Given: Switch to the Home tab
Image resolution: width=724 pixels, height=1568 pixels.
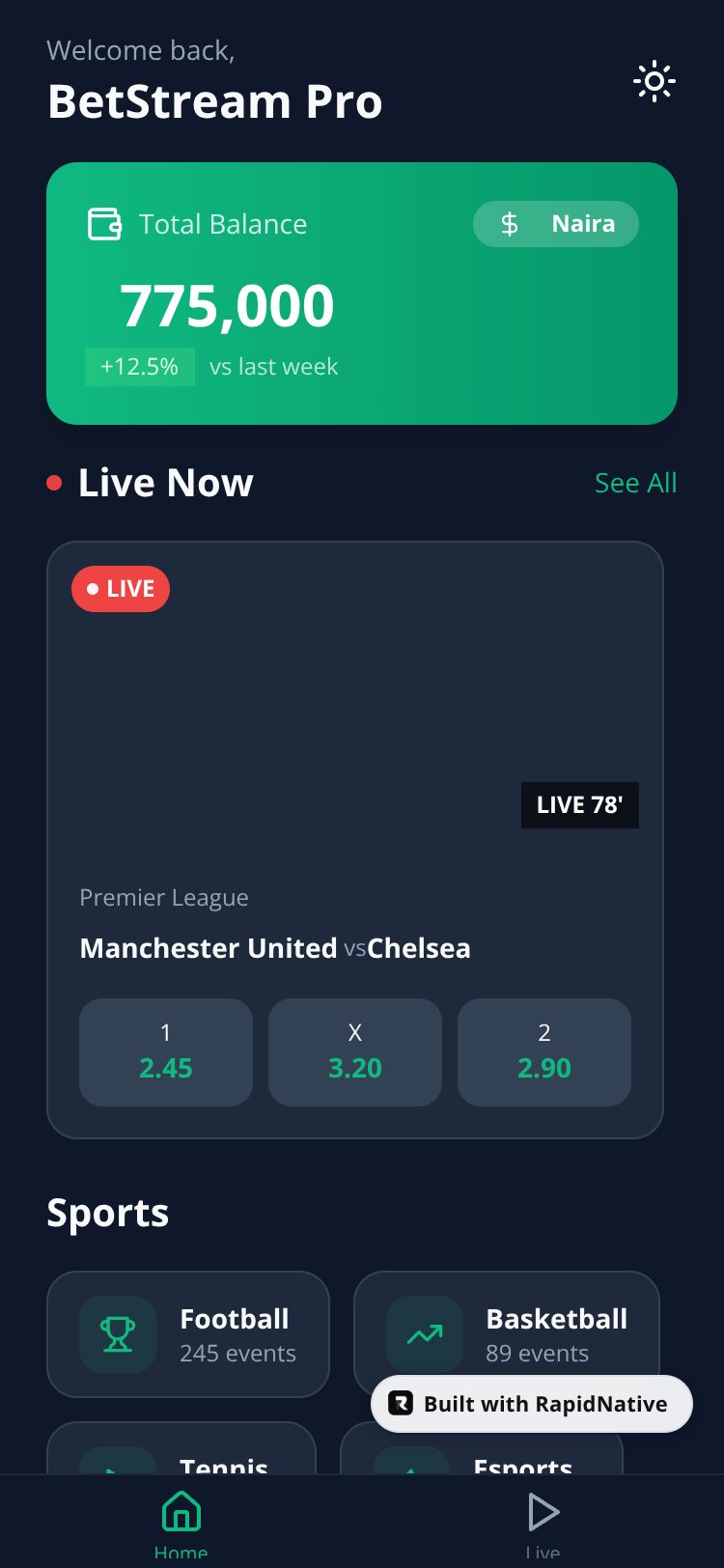Looking at the screenshot, I should [181, 1522].
